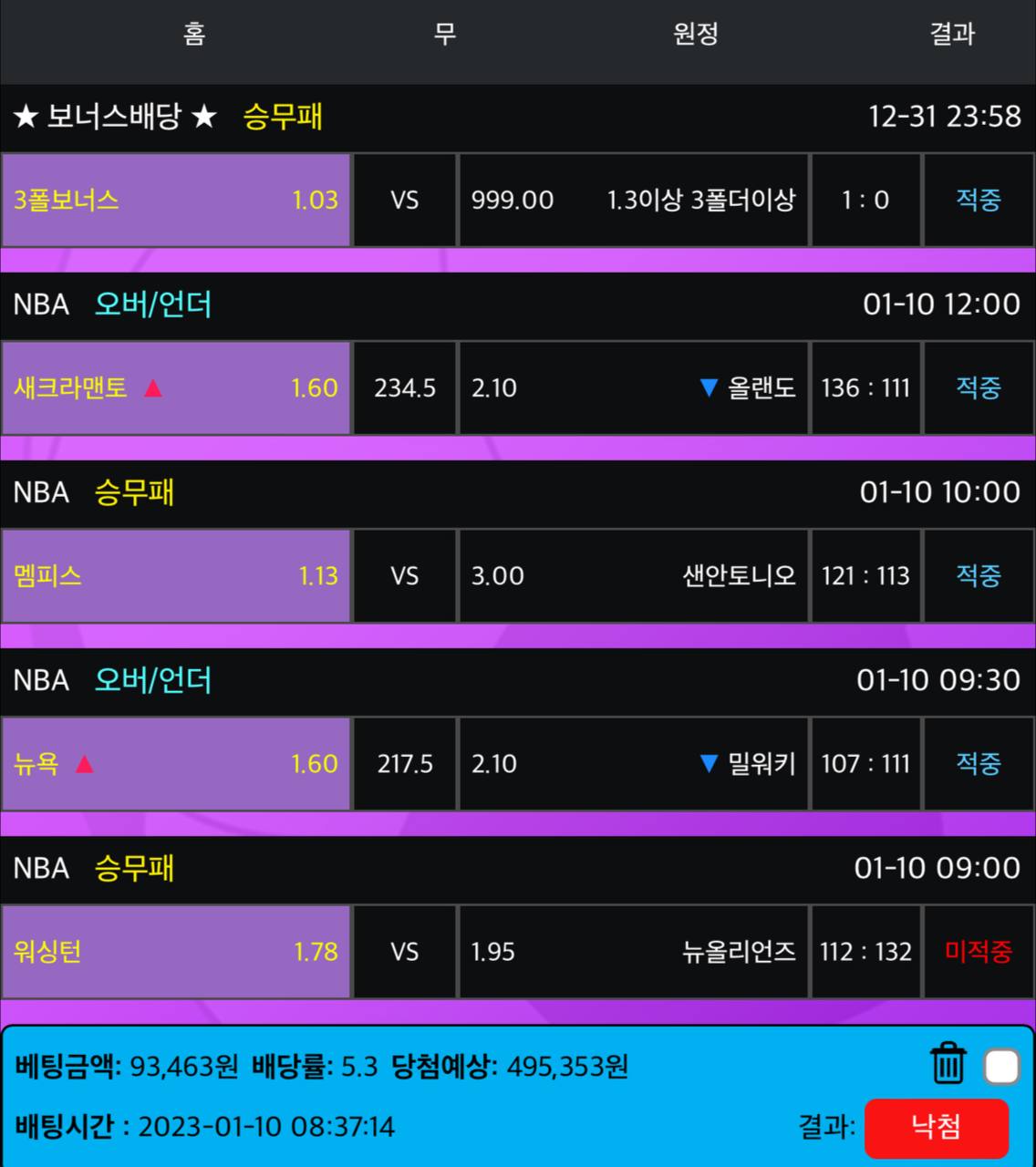Screen dimensions: 1036x1167
Task: Delete this bet slip with trash icon
Action: pyautogui.click(x=948, y=1064)
